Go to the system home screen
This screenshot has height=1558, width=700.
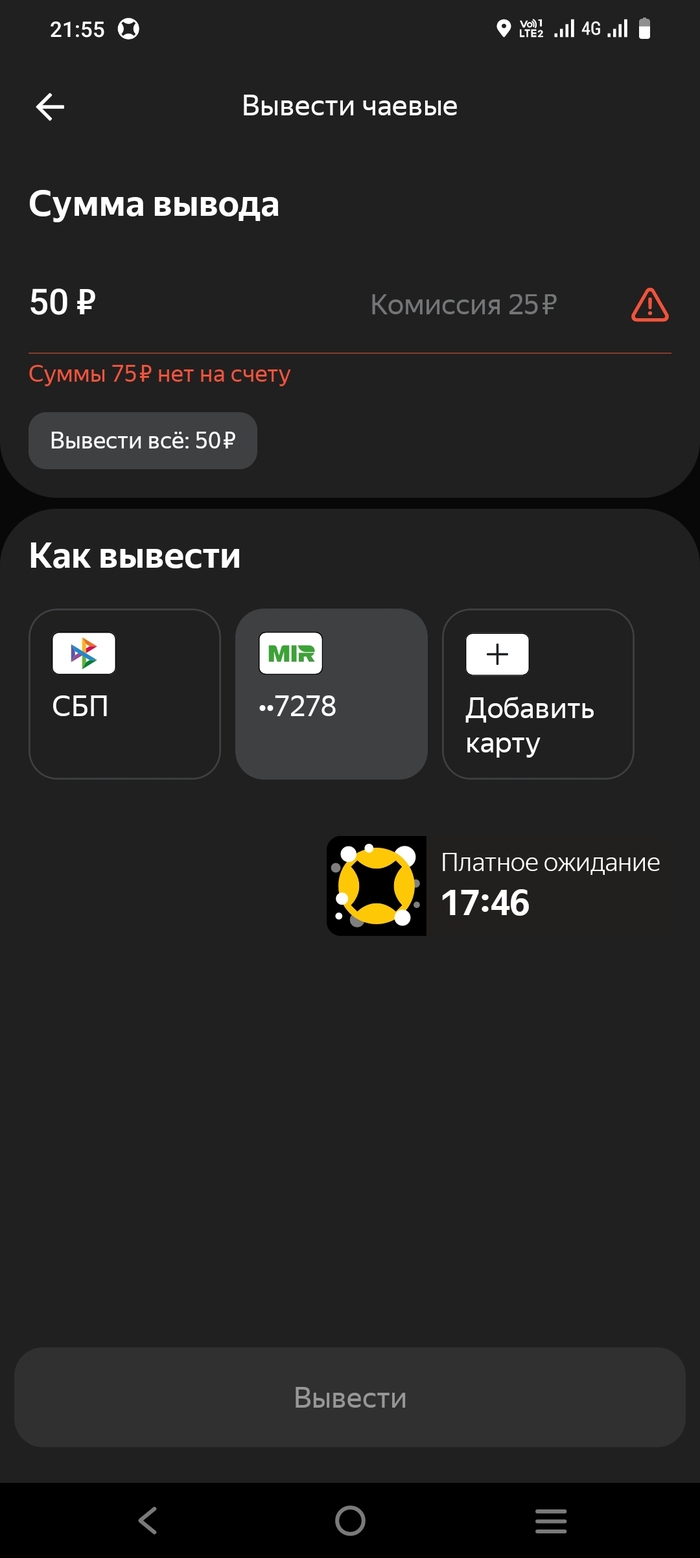pyautogui.click(x=350, y=1521)
